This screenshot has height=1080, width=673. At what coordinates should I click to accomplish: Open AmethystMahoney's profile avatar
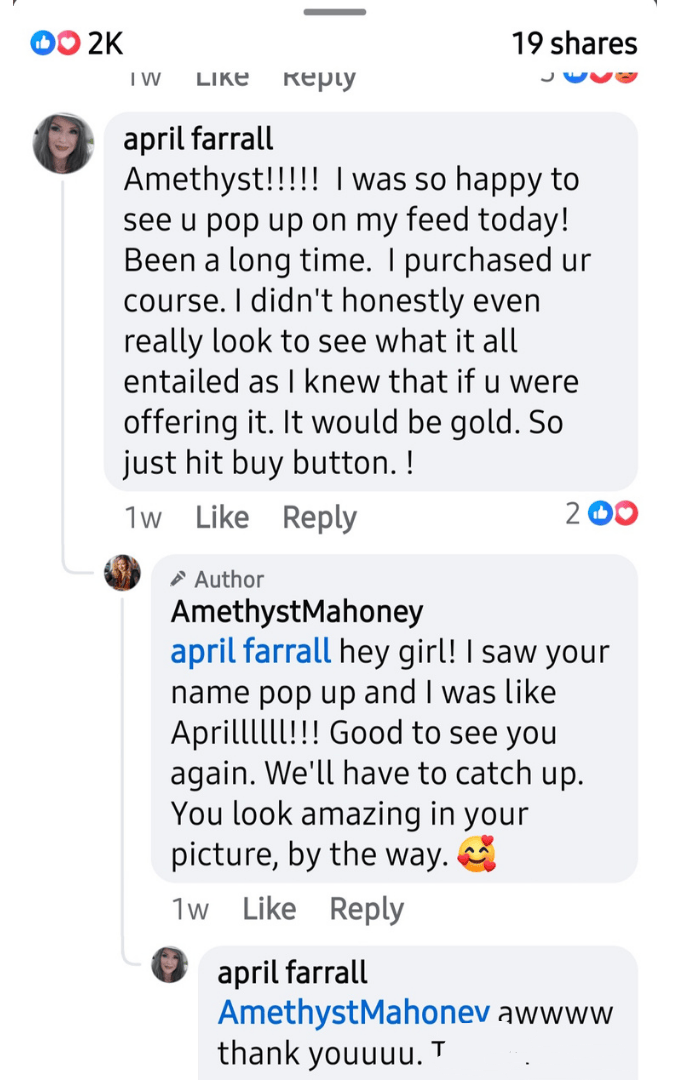[x=122, y=573]
